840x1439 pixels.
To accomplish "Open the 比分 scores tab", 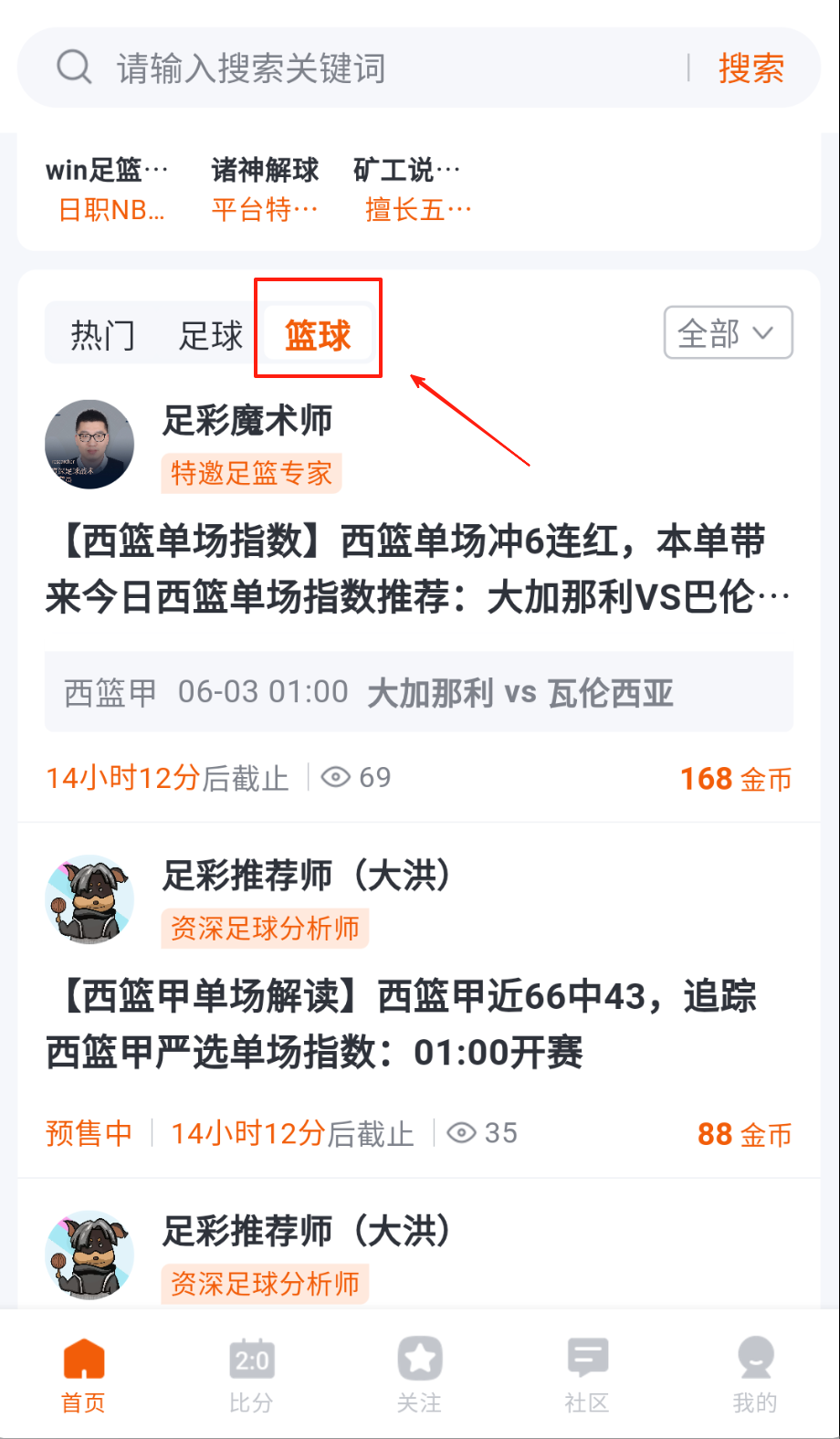I will click(251, 1375).
